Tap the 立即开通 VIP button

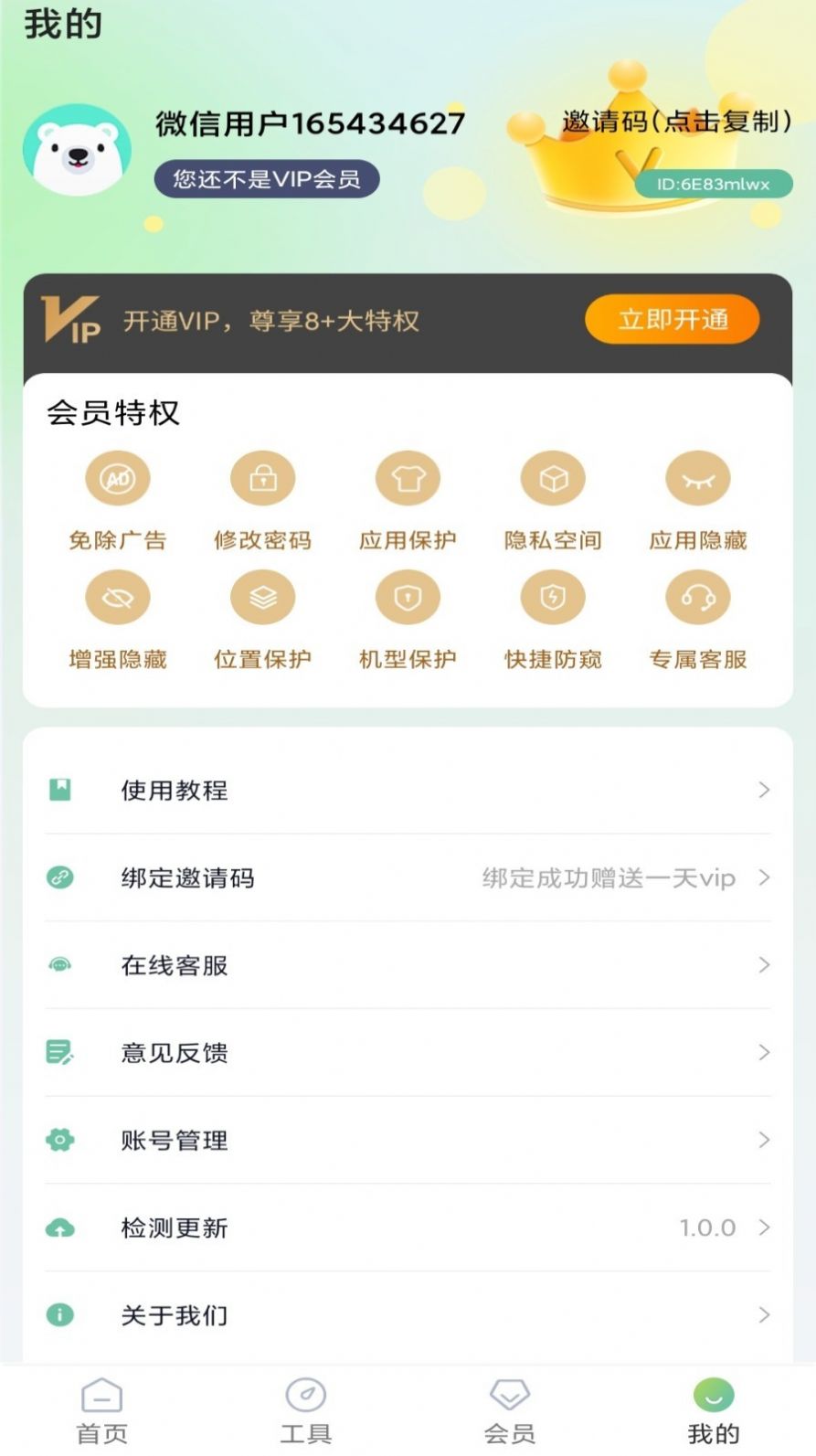(671, 320)
